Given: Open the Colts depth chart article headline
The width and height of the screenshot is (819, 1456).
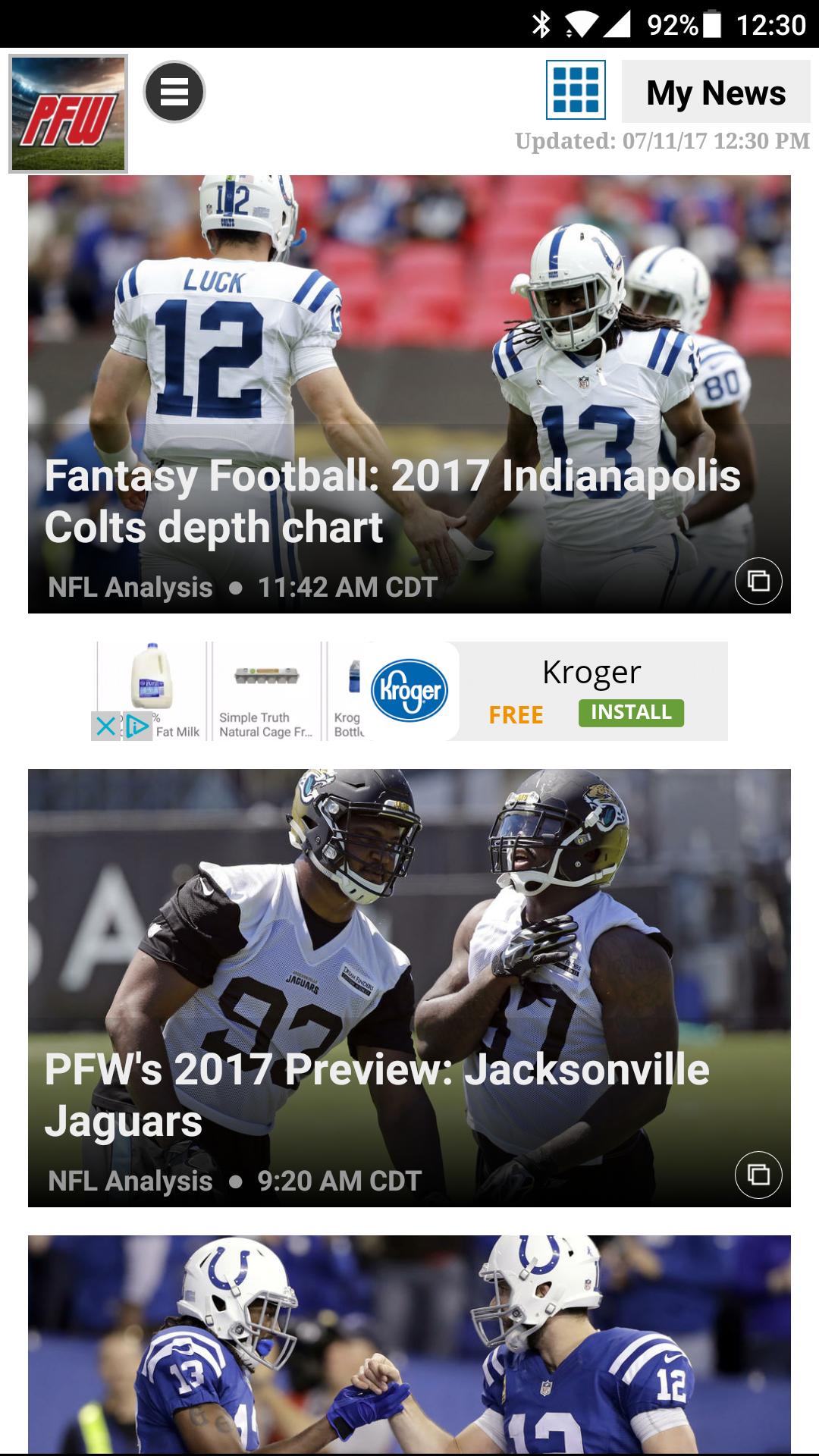Looking at the screenshot, I should (x=391, y=500).
